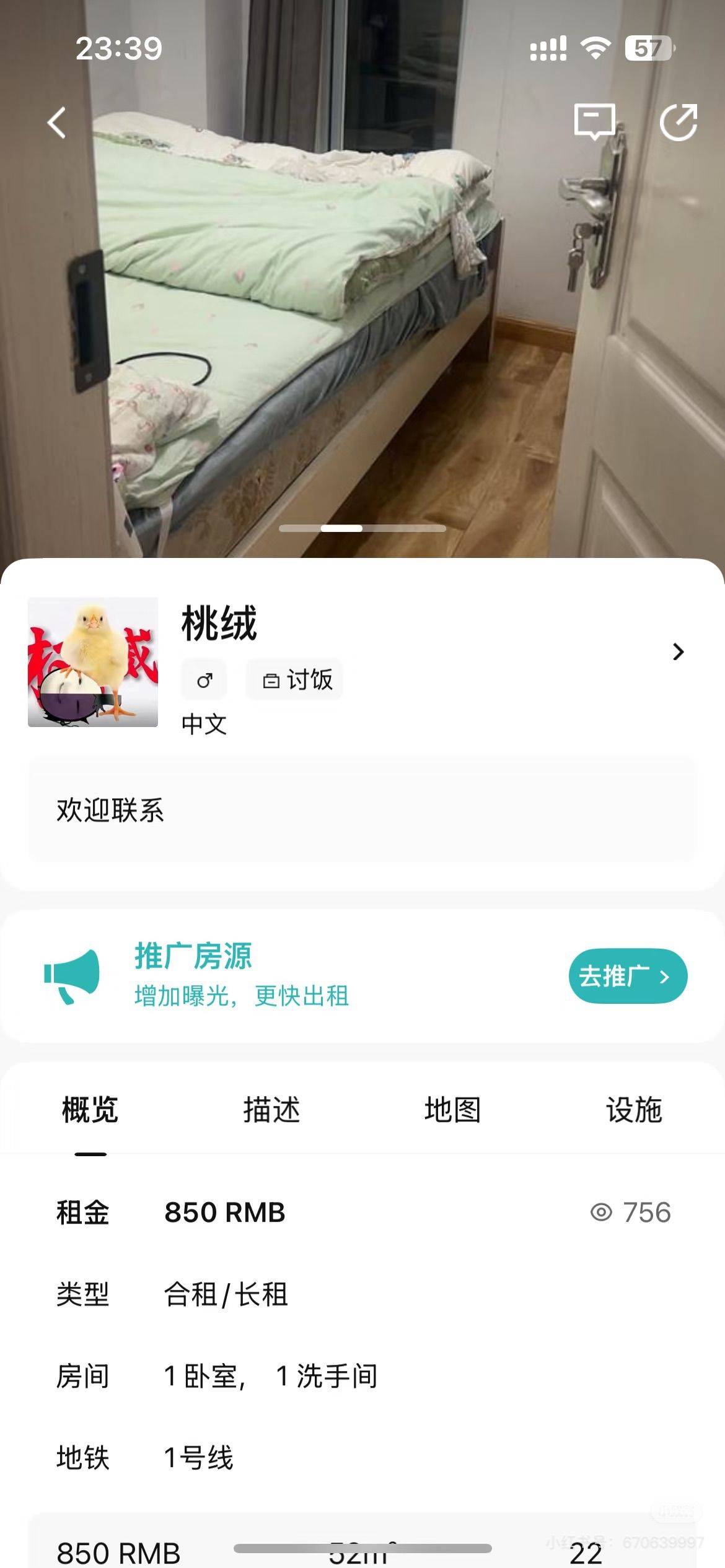Share this rental listing

678,122
